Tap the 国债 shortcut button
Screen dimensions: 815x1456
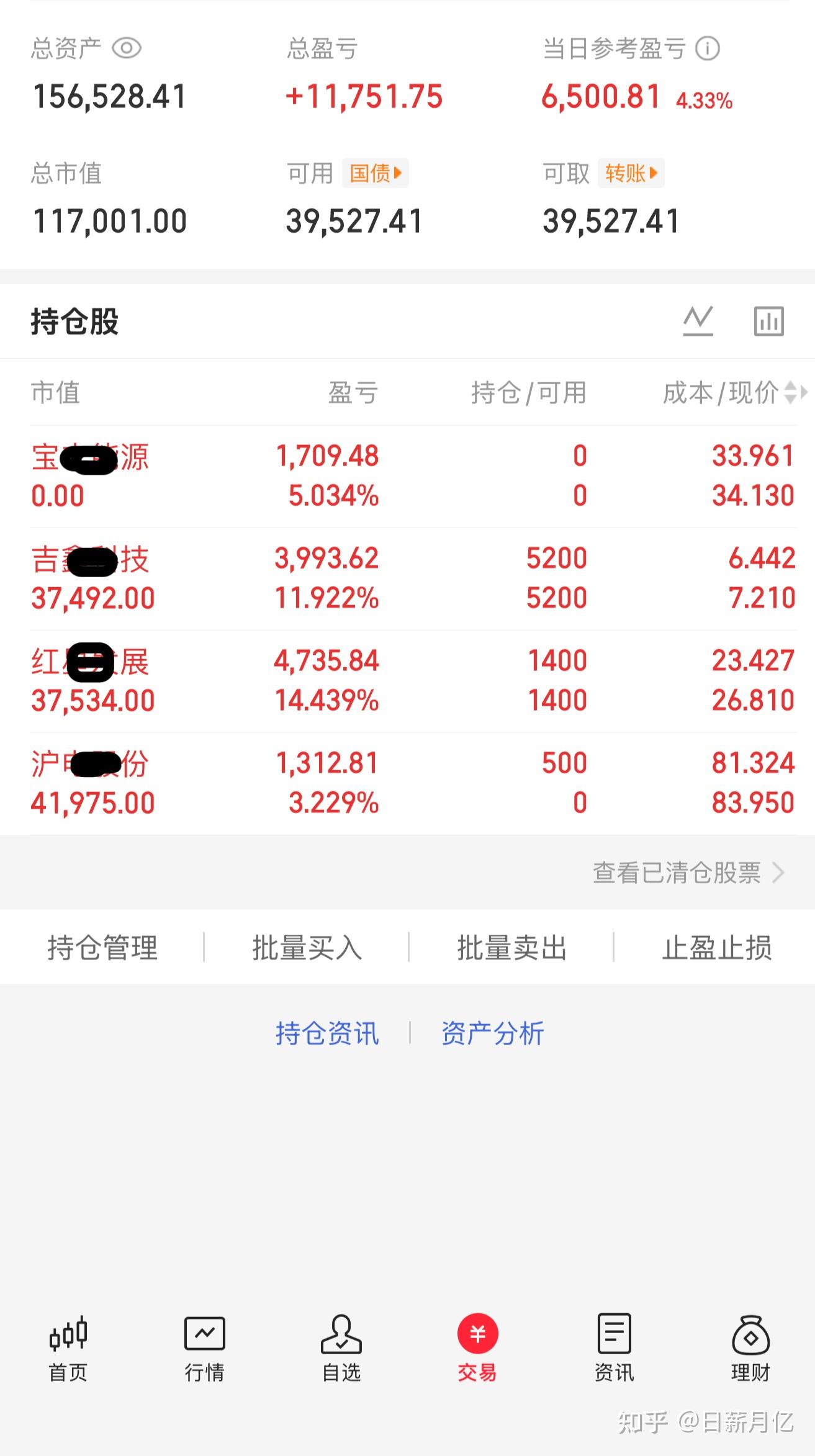[376, 173]
